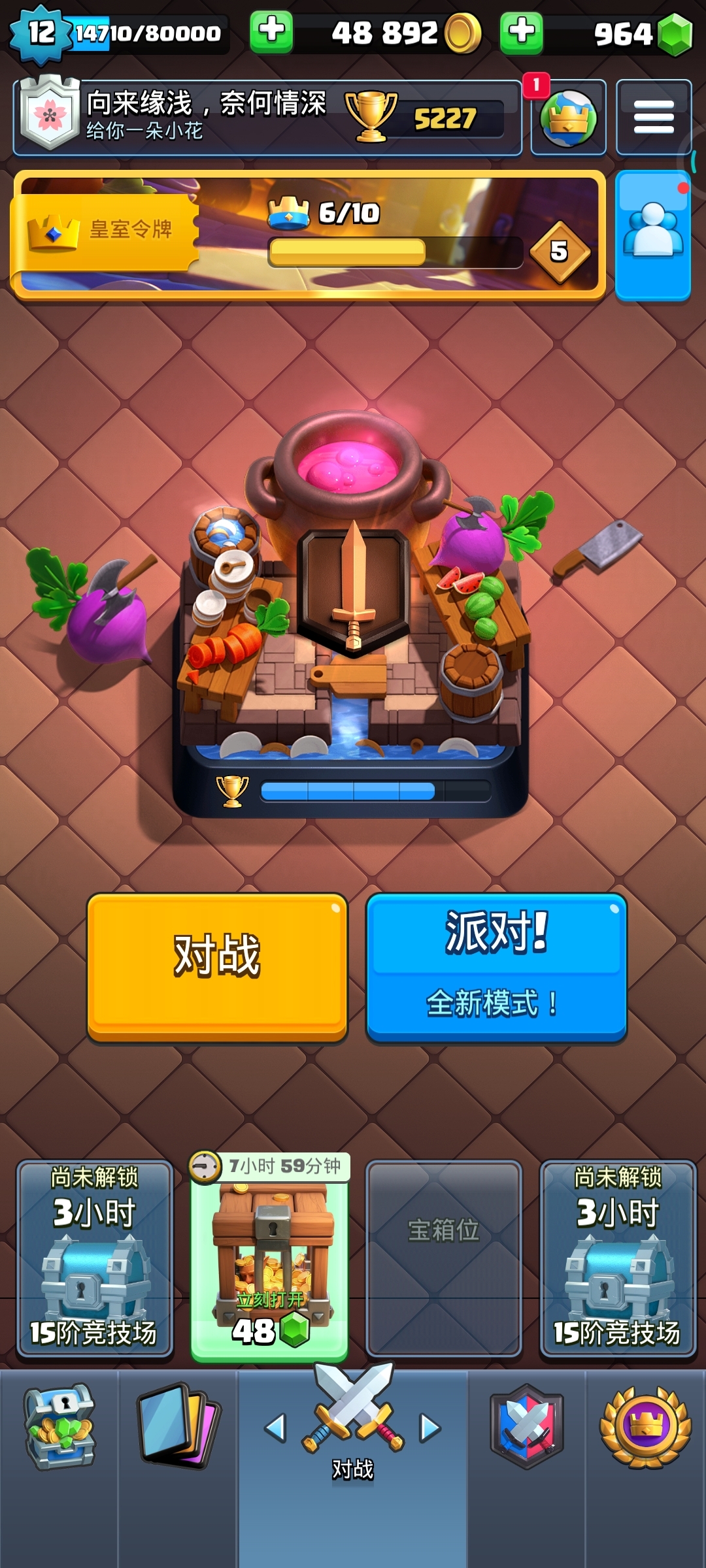This screenshot has height=1568, width=706.
Task: Buy more gems with the plus button
Action: click(521, 32)
